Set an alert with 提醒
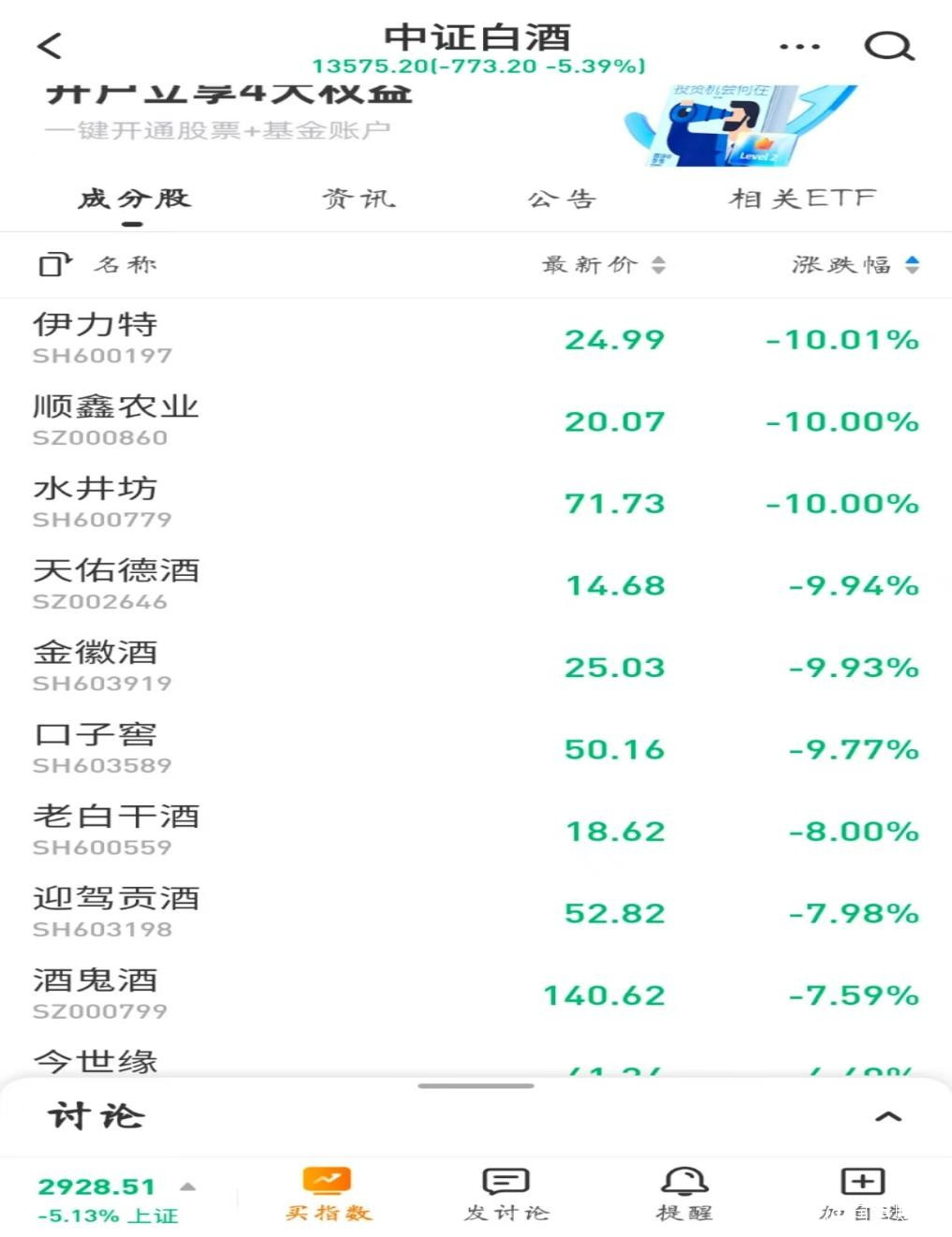This screenshot has height=1237, width=952. 684,1195
